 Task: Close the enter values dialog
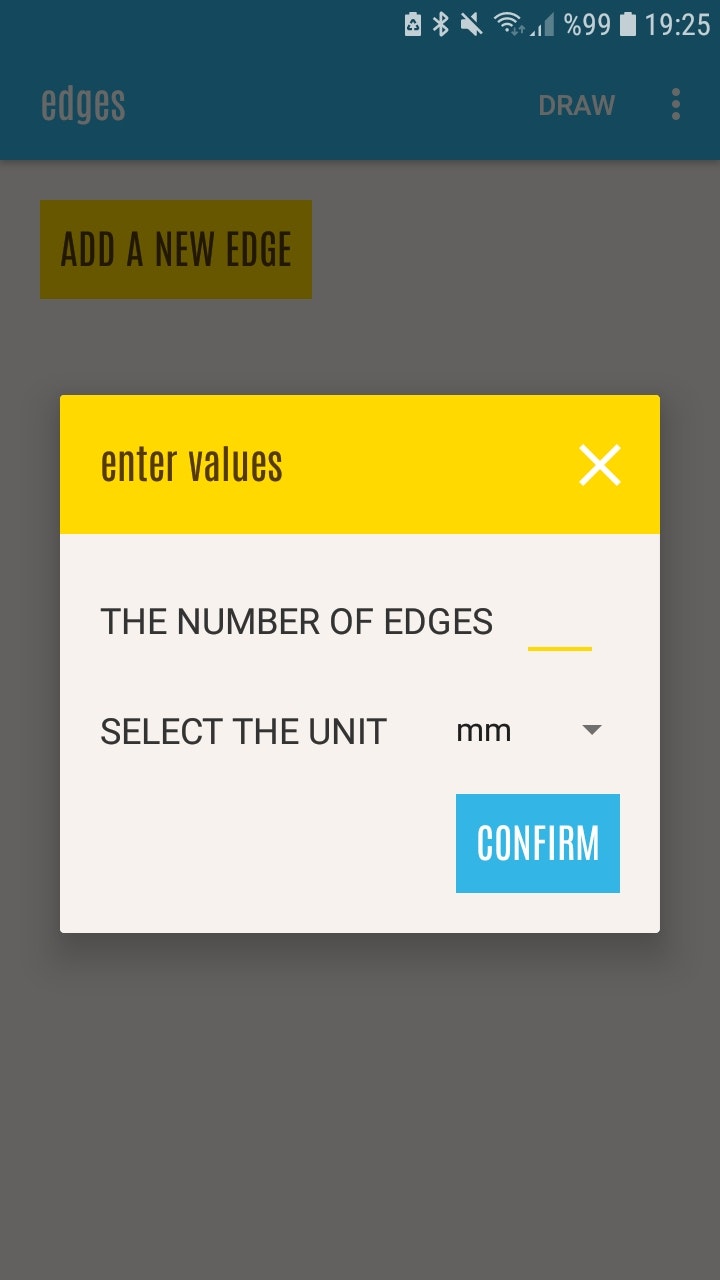tap(600, 465)
